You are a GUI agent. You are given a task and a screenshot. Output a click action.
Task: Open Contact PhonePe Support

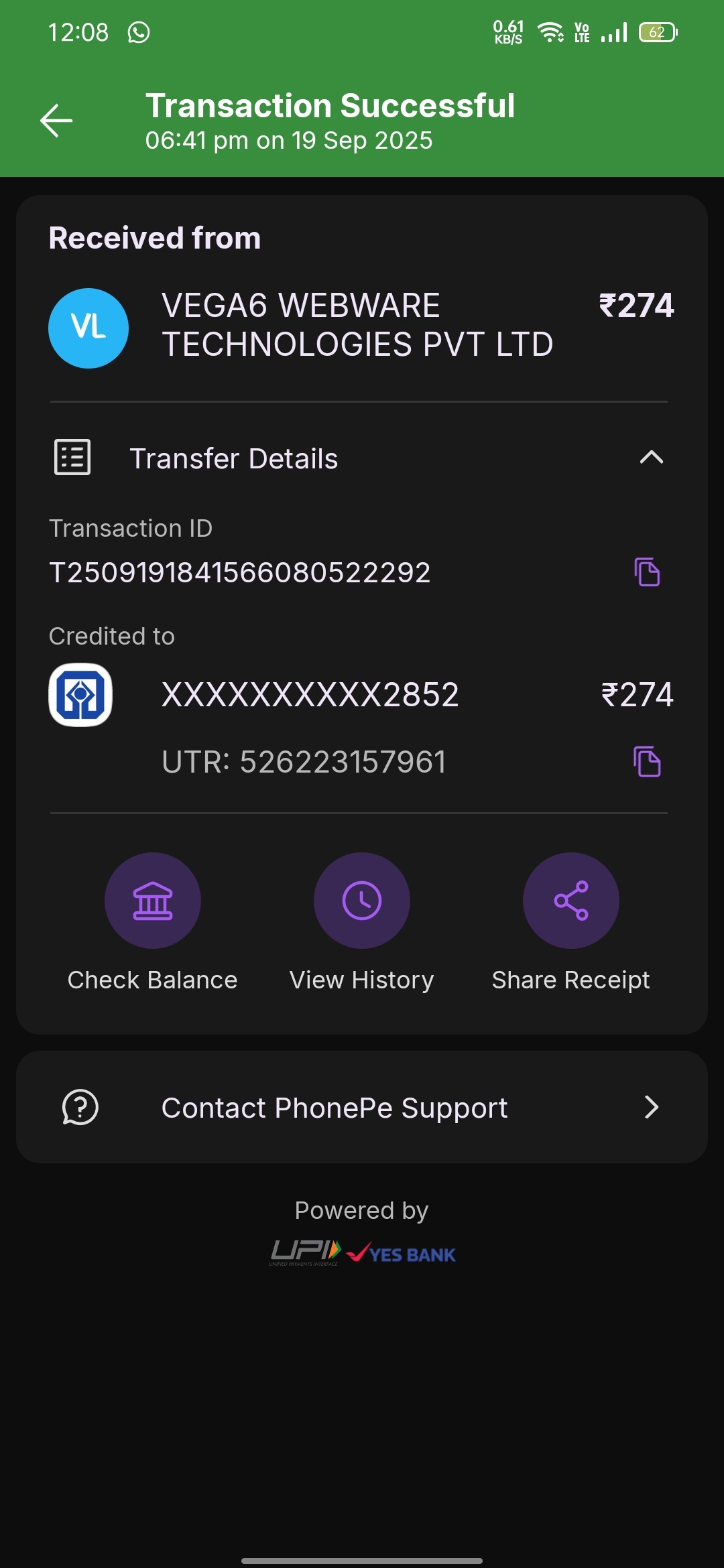[x=362, y=1107]
